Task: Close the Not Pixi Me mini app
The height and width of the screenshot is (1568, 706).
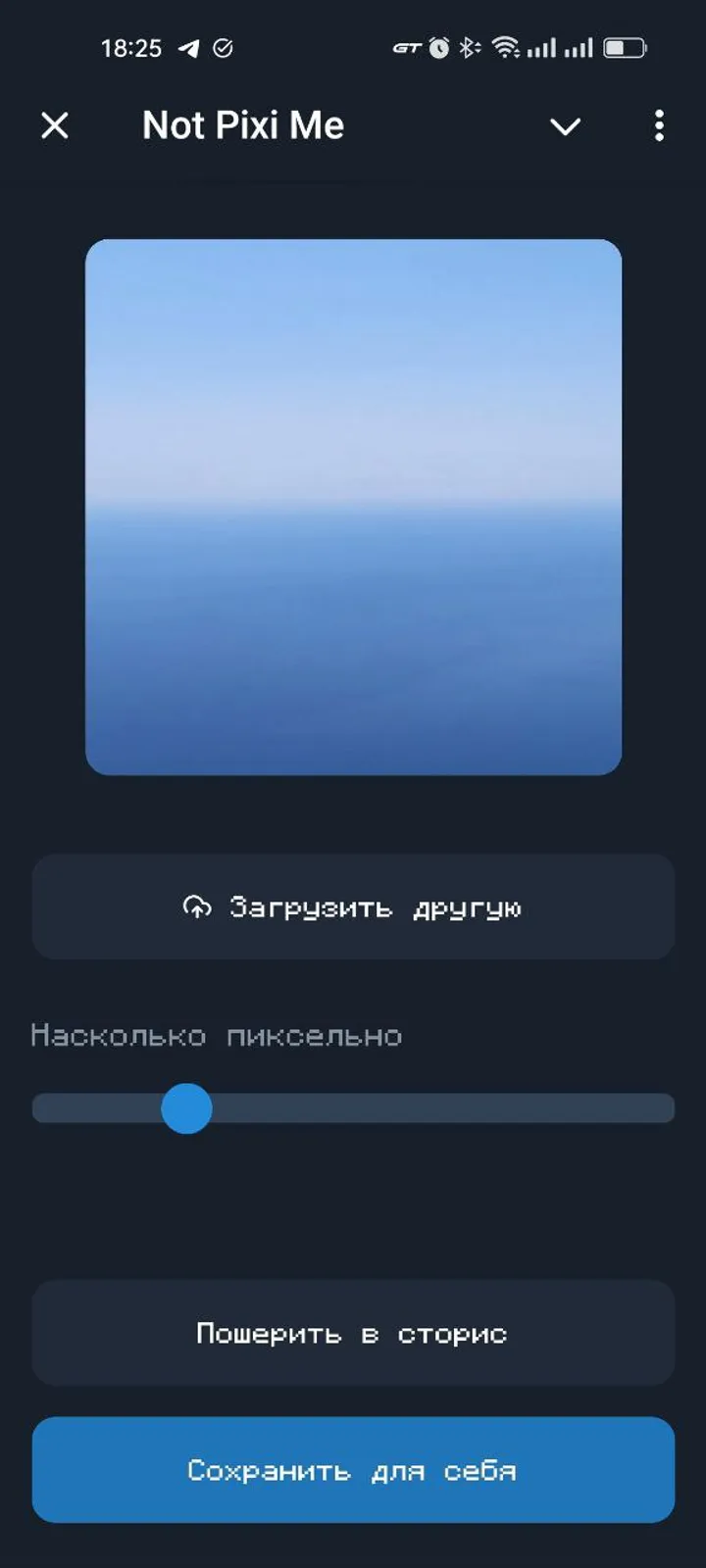Action: click(55, 125)
